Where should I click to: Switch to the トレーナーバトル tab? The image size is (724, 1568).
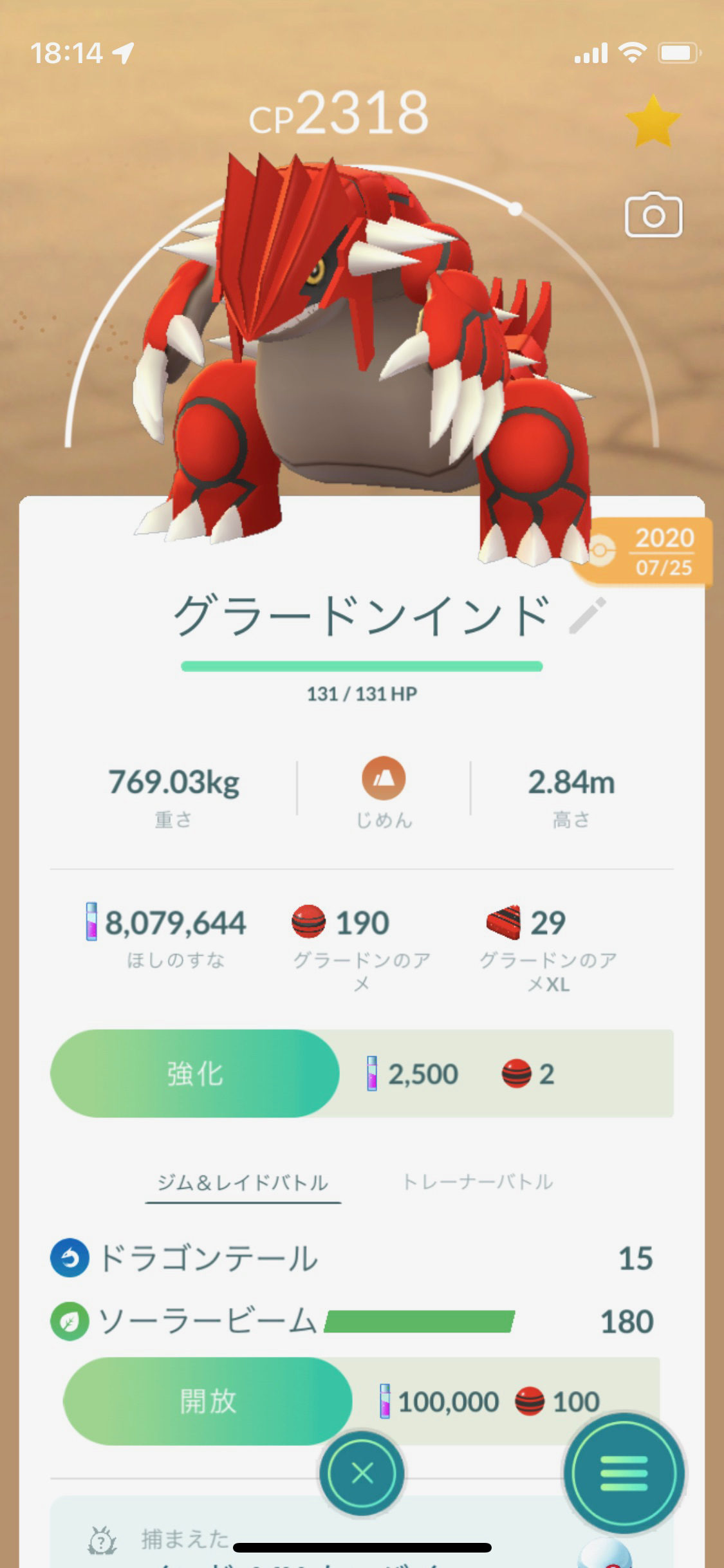pyautogui.click(x=477, y=1182)
